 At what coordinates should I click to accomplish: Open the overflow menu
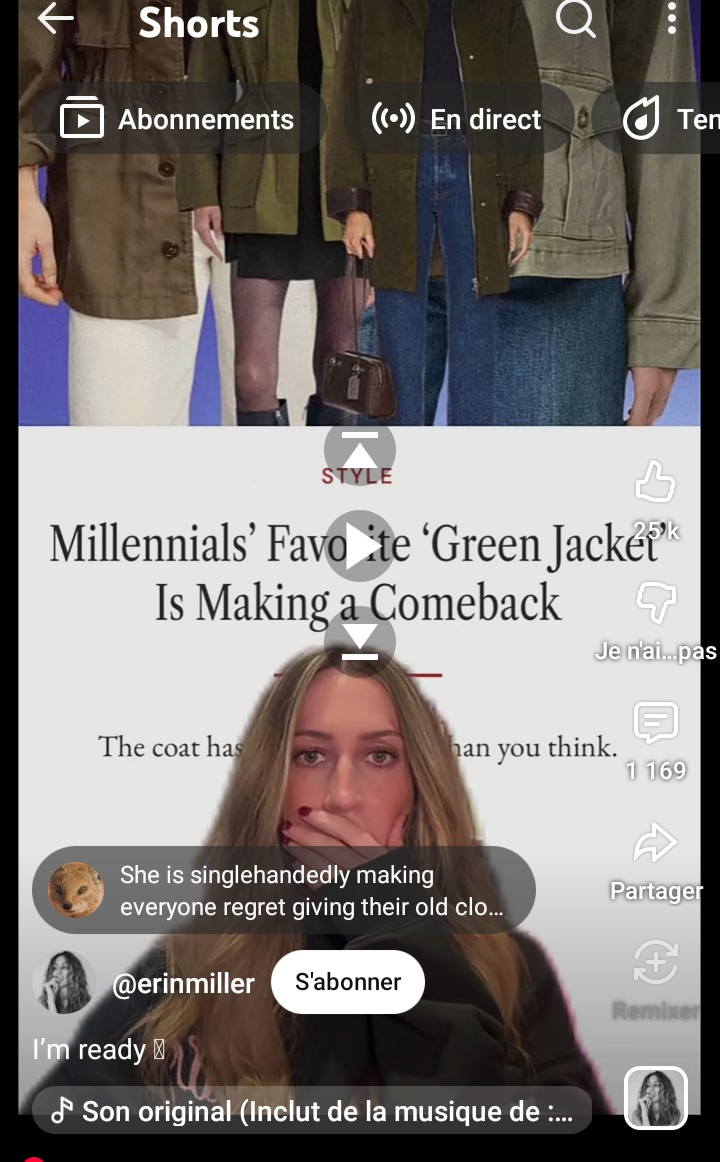coord(671,18)
